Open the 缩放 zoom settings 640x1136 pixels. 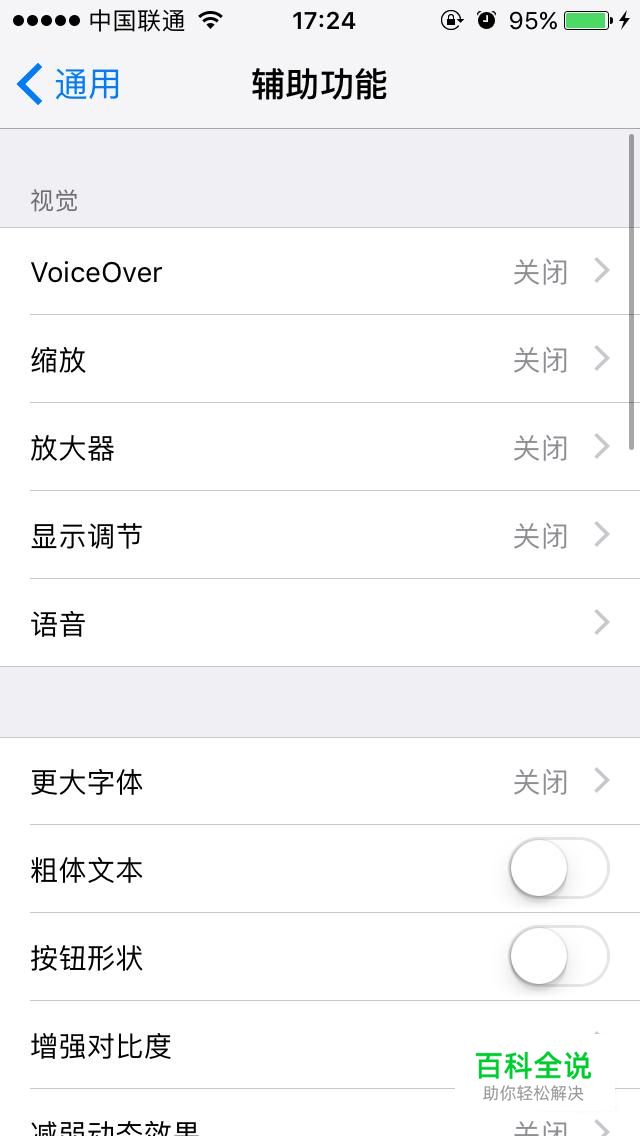point(320,360)
